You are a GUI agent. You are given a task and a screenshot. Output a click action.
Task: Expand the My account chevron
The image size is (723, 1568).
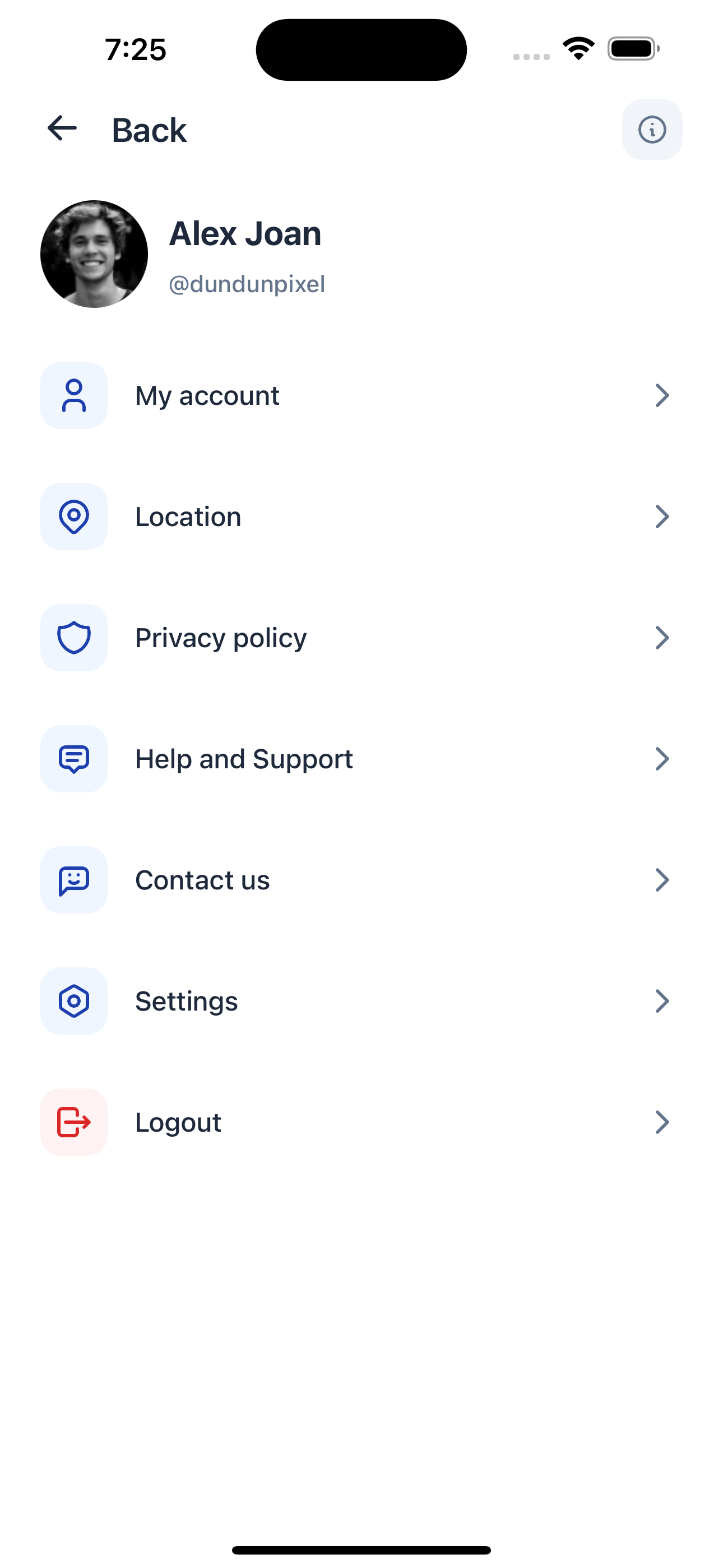(x=662, y=395)
